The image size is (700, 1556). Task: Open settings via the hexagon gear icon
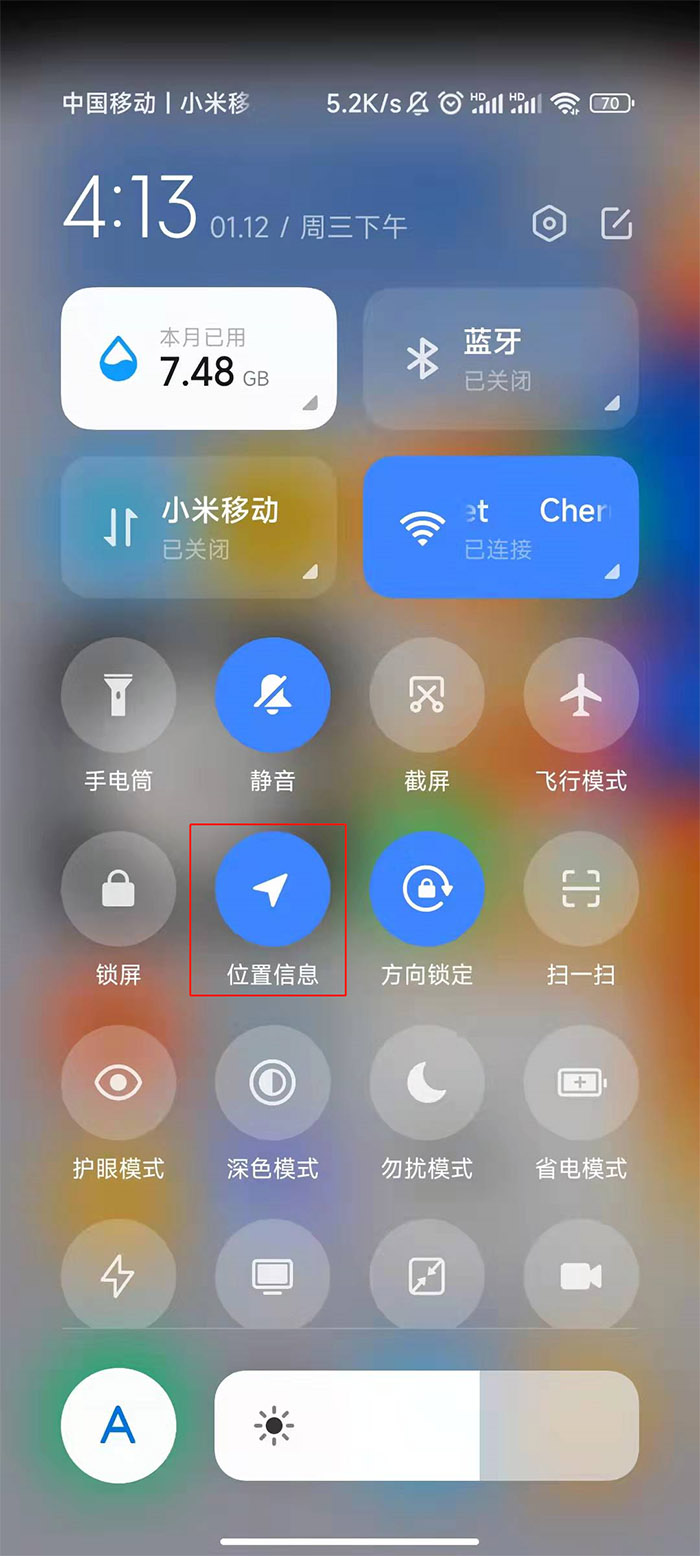pos(549,225)
